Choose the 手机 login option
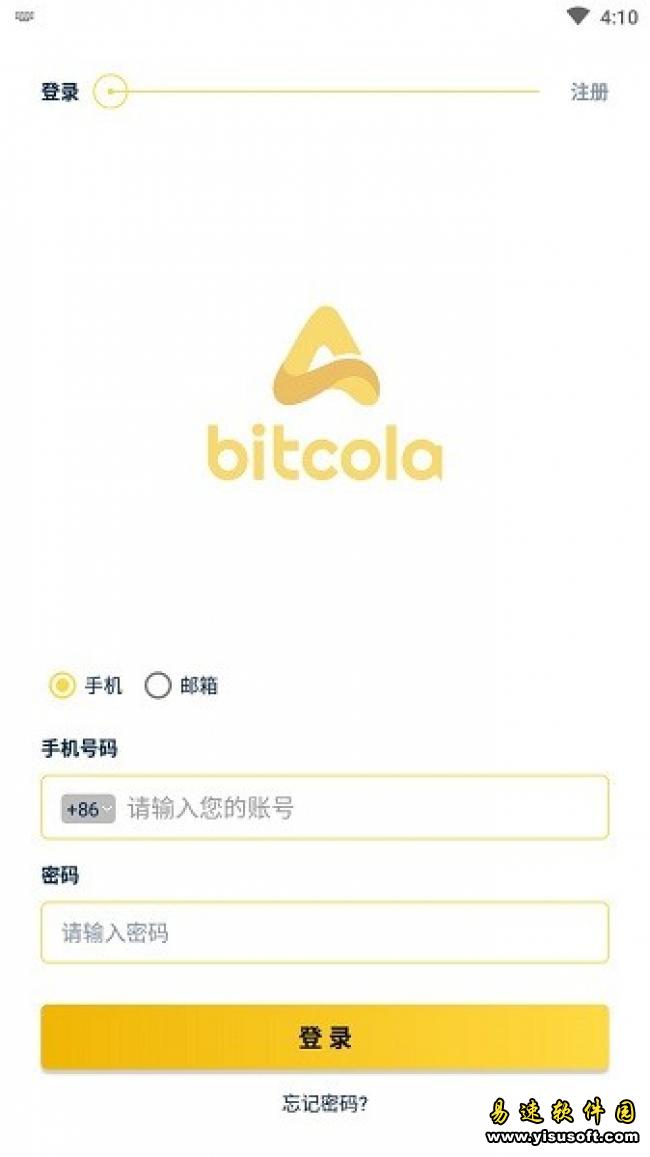This screenshot has width=650, height=1157. point(63,686)
